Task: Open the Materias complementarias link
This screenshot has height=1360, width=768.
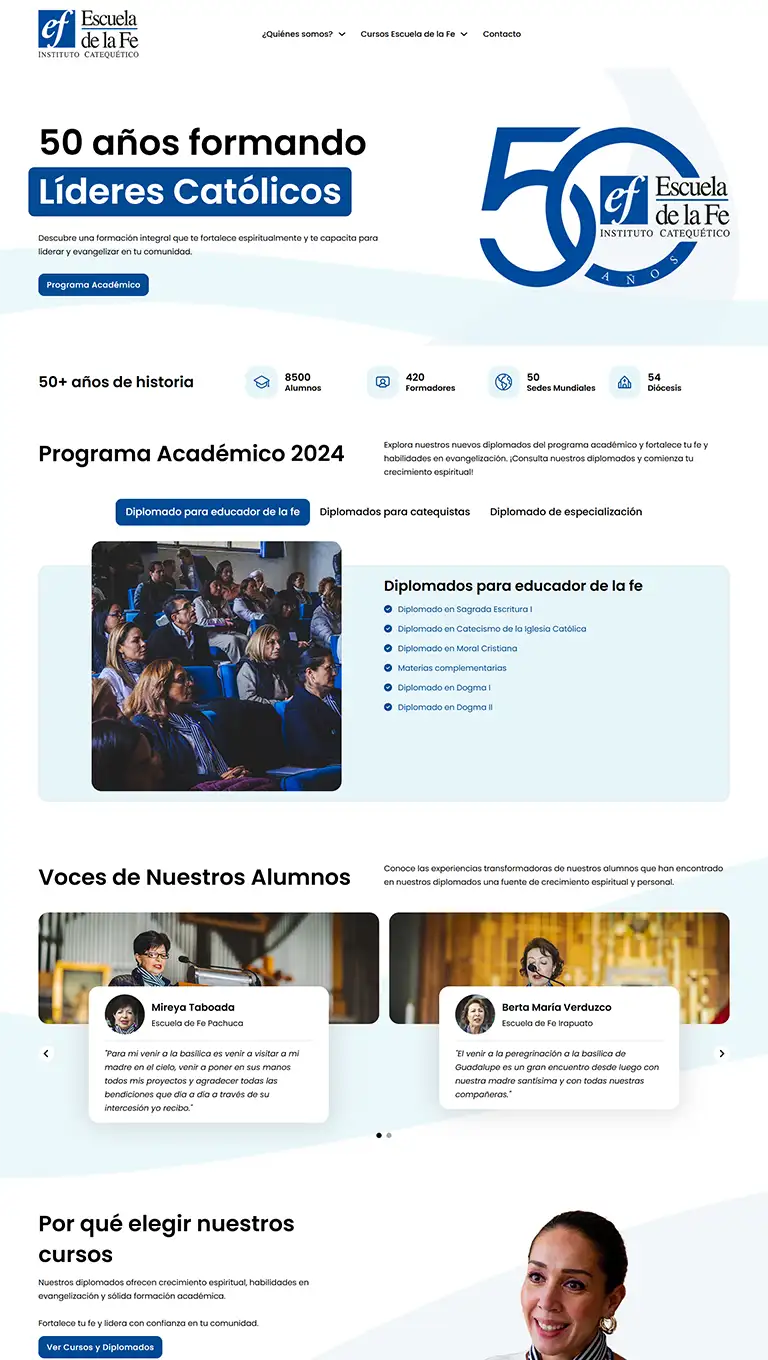Action: [x=452, y=668]
